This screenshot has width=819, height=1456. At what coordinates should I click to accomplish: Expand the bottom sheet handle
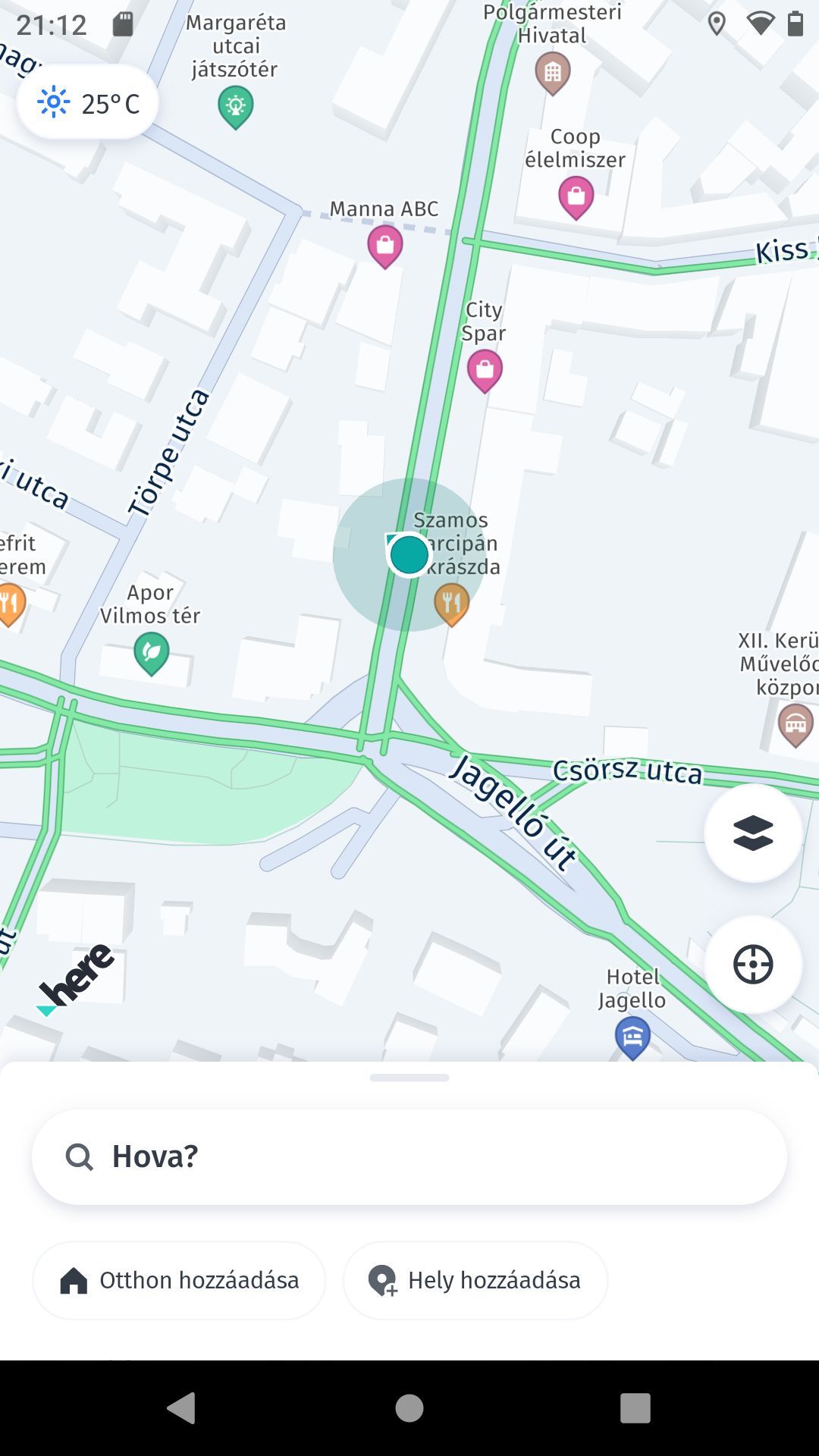(x=409, y=1078)
